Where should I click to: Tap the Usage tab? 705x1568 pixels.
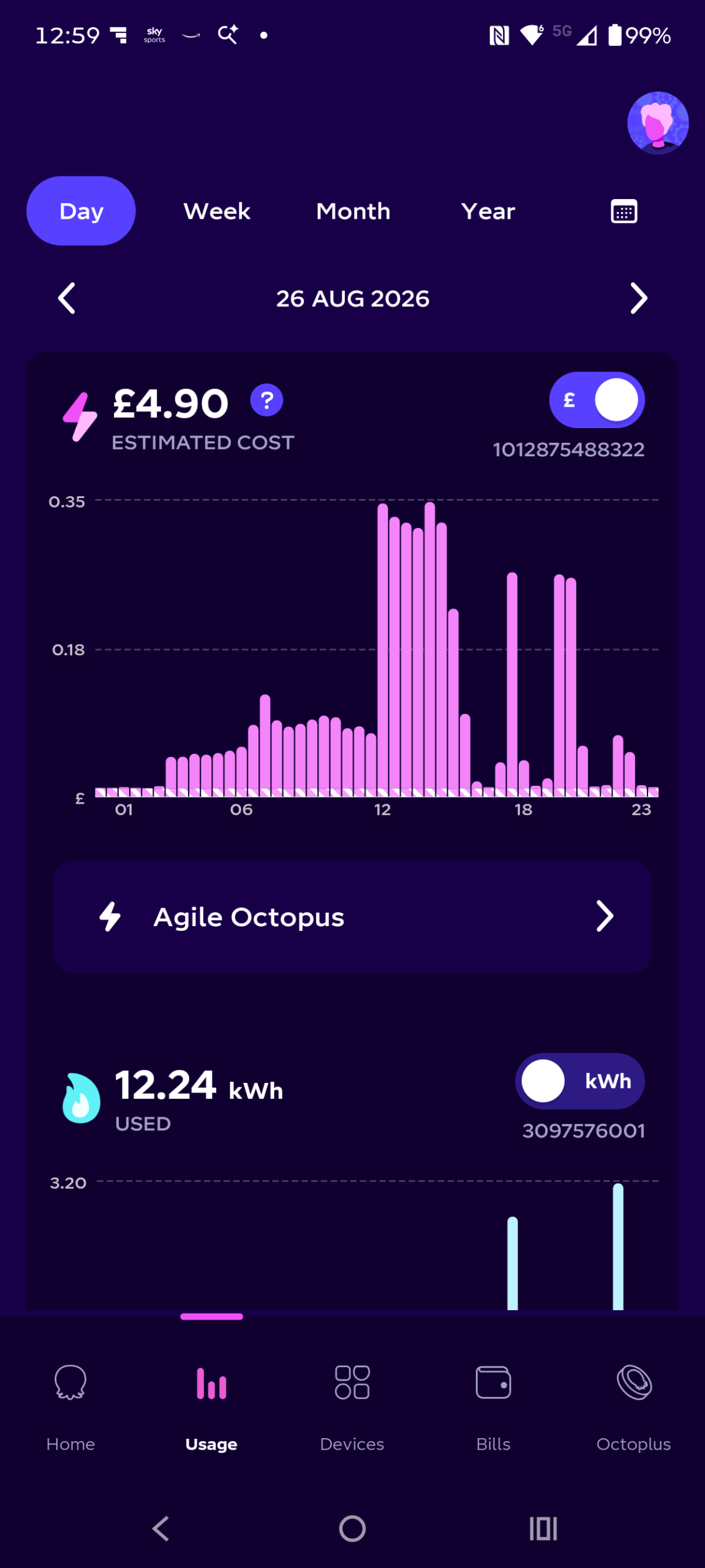[211, 1407]
